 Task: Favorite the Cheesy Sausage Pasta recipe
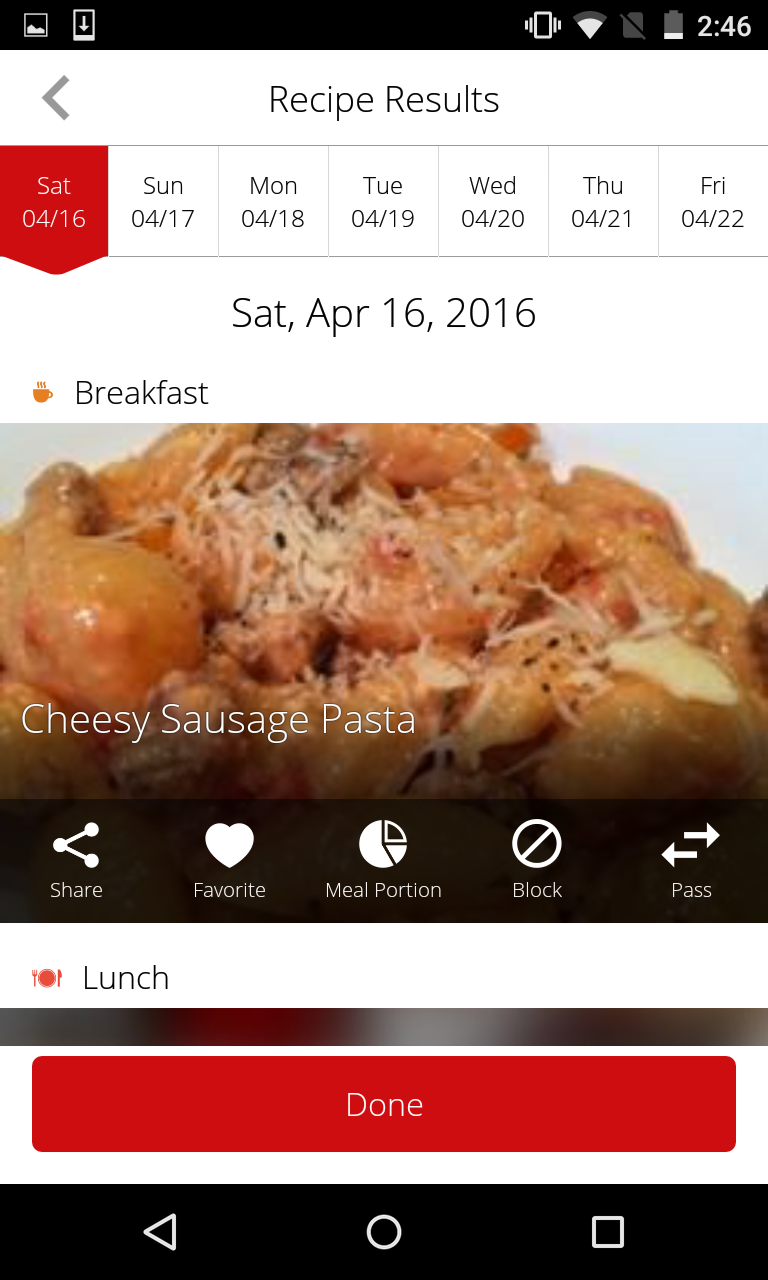[x=229, y=860]
